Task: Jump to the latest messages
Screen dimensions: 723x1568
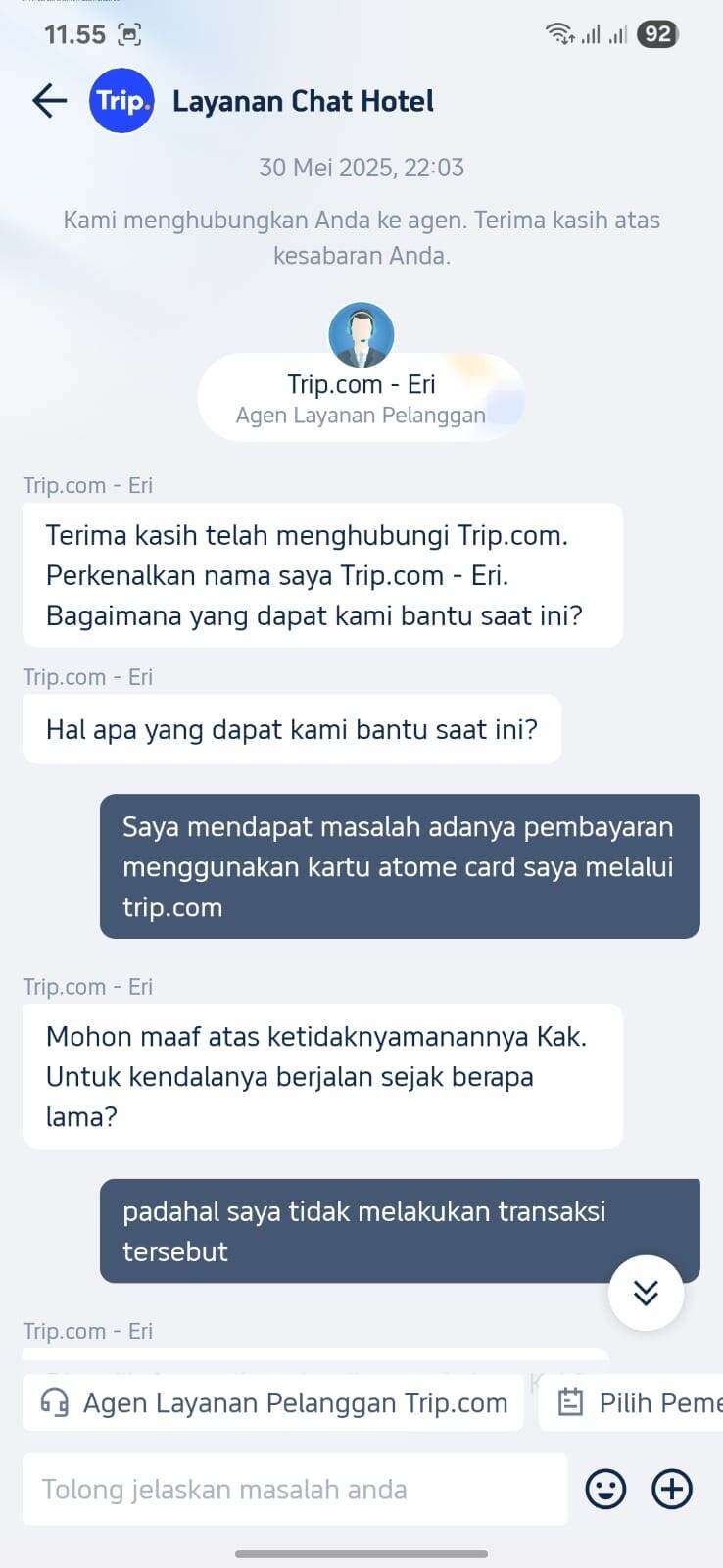Action: pos(646,1293)
